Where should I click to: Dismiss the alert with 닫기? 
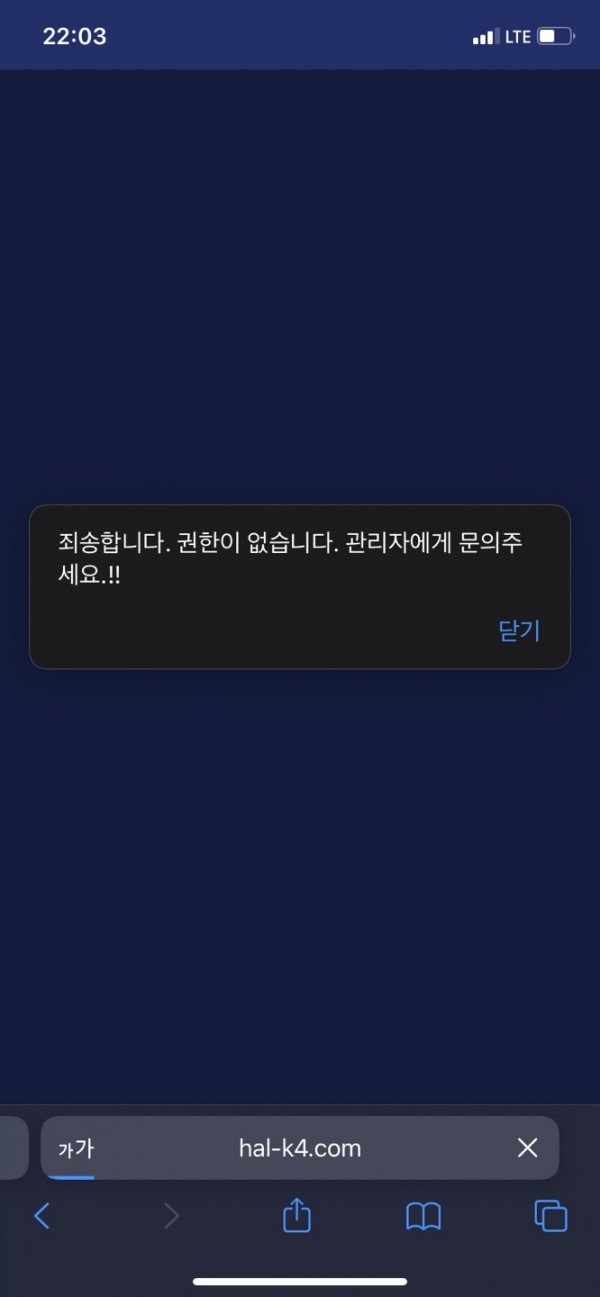click(x=519, y=631)
